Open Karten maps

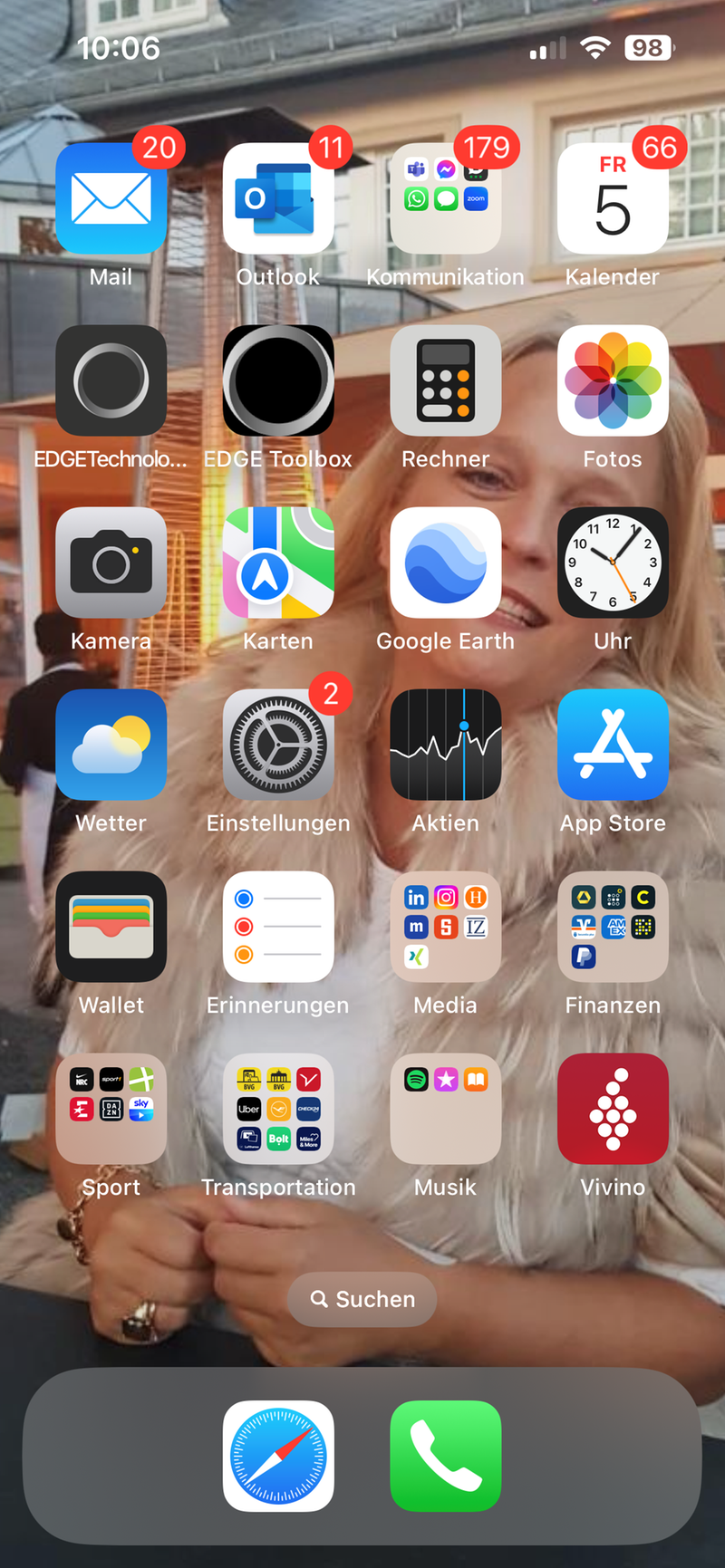[x=278, y=563]
